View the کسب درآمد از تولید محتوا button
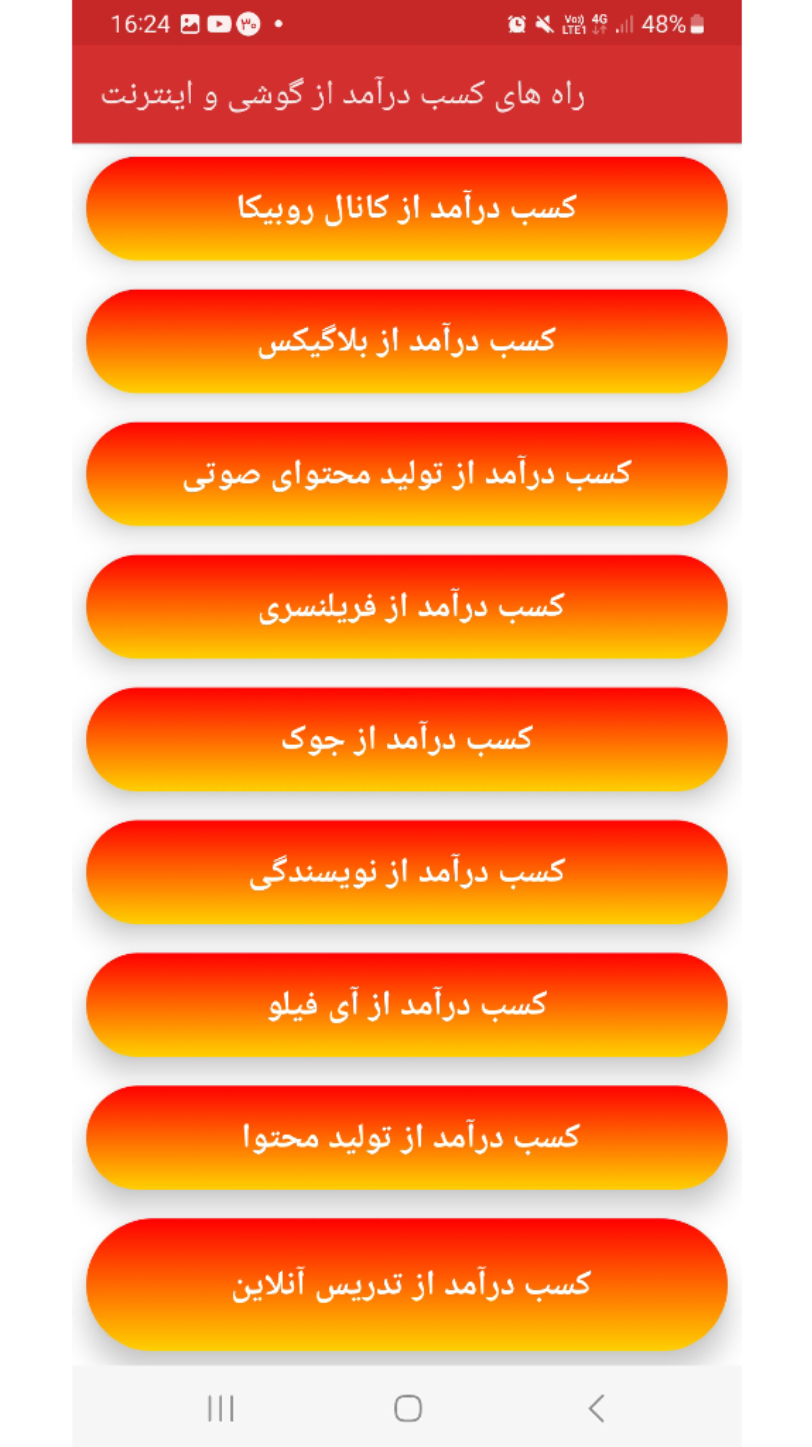The height and width of the screenshot is (1447, 812). (406, 1137)
